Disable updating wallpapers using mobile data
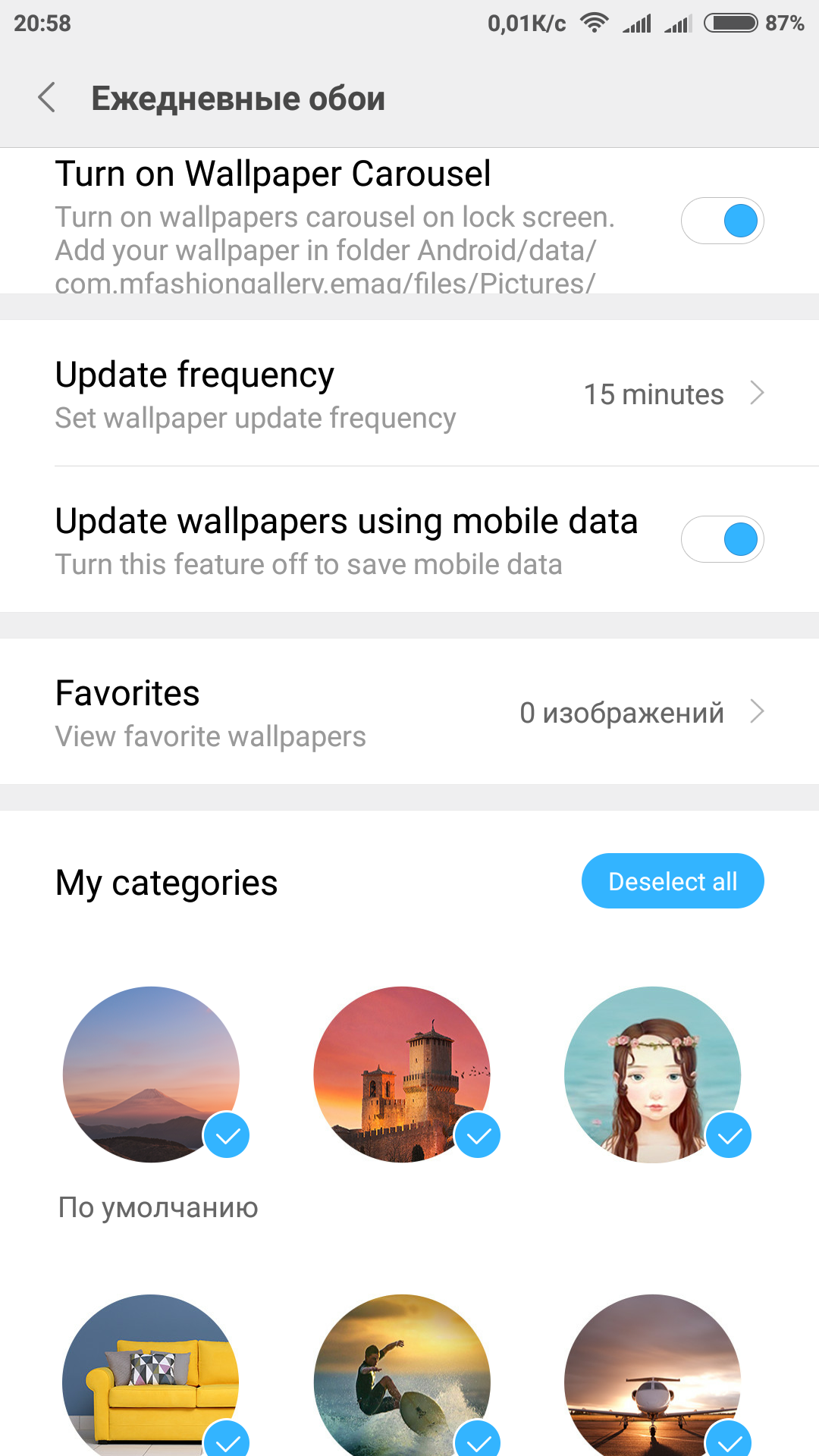The width and height of the screenshot is (819, 1456). pos(722,539)
